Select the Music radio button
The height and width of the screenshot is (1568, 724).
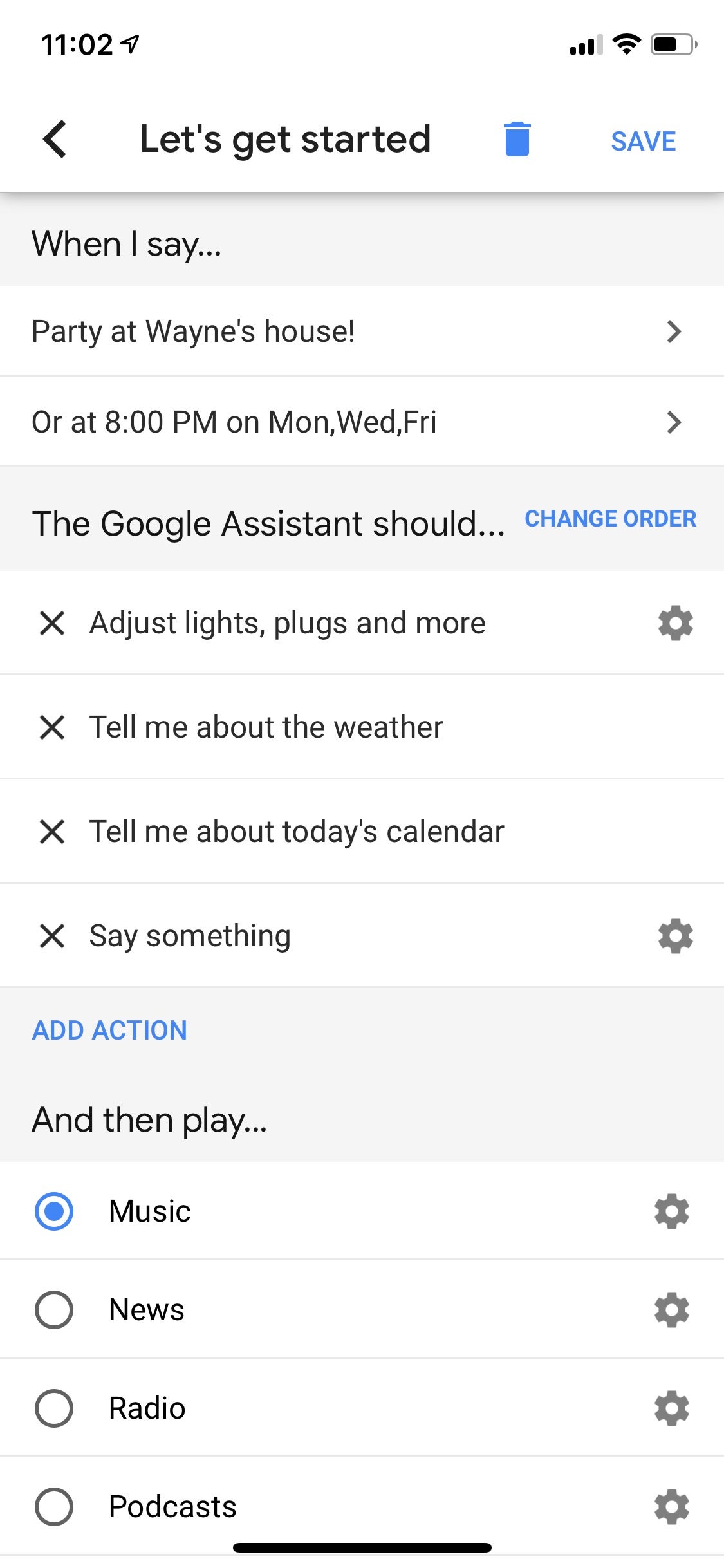coord(54,1211)
